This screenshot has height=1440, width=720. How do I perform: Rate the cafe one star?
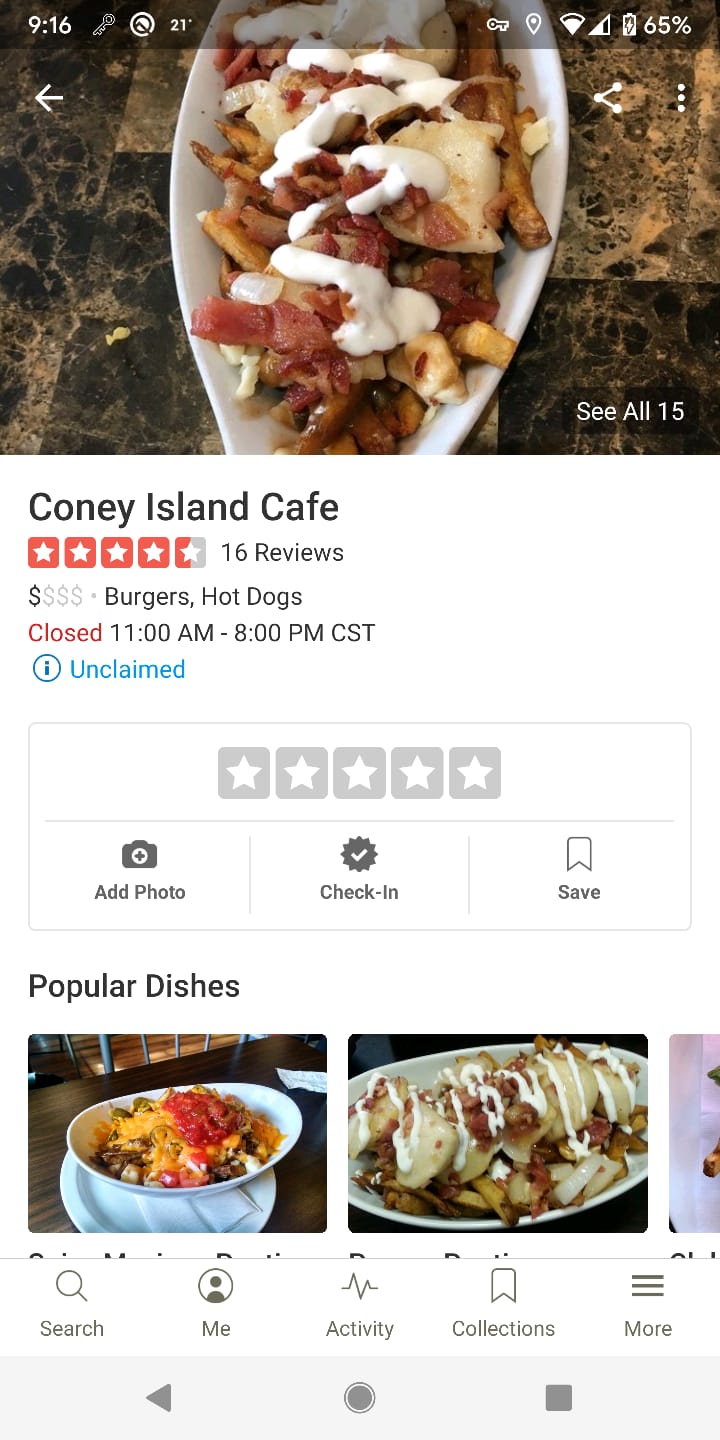pos(244,773)
